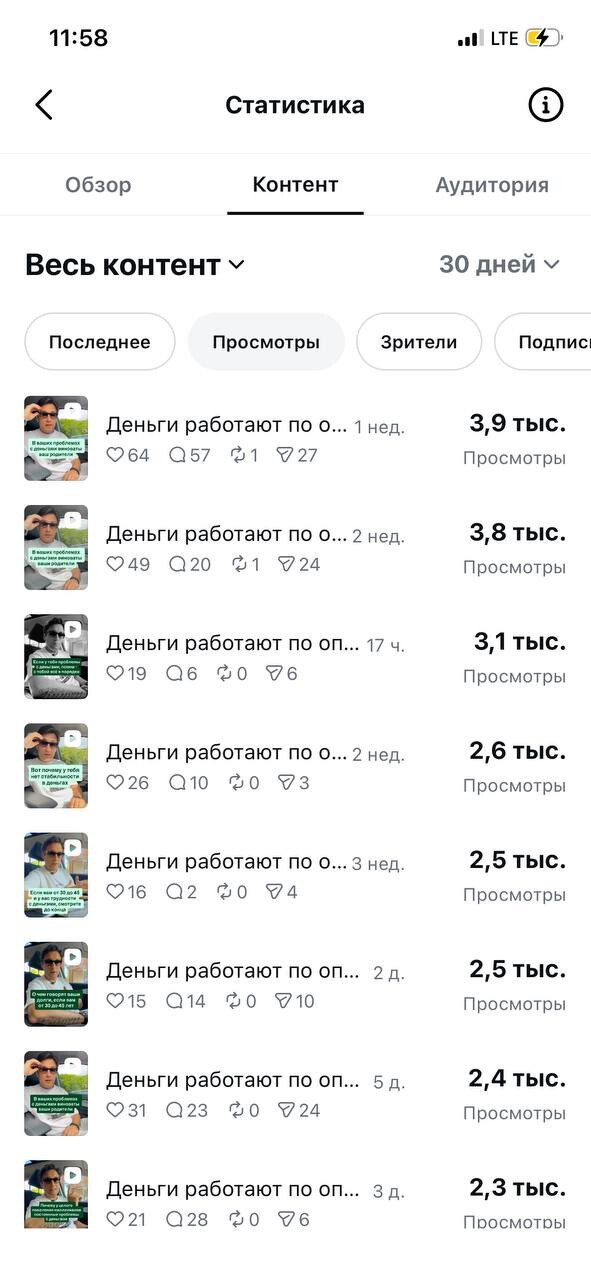Change the 30 дней period dropdown

click(500, 265)
